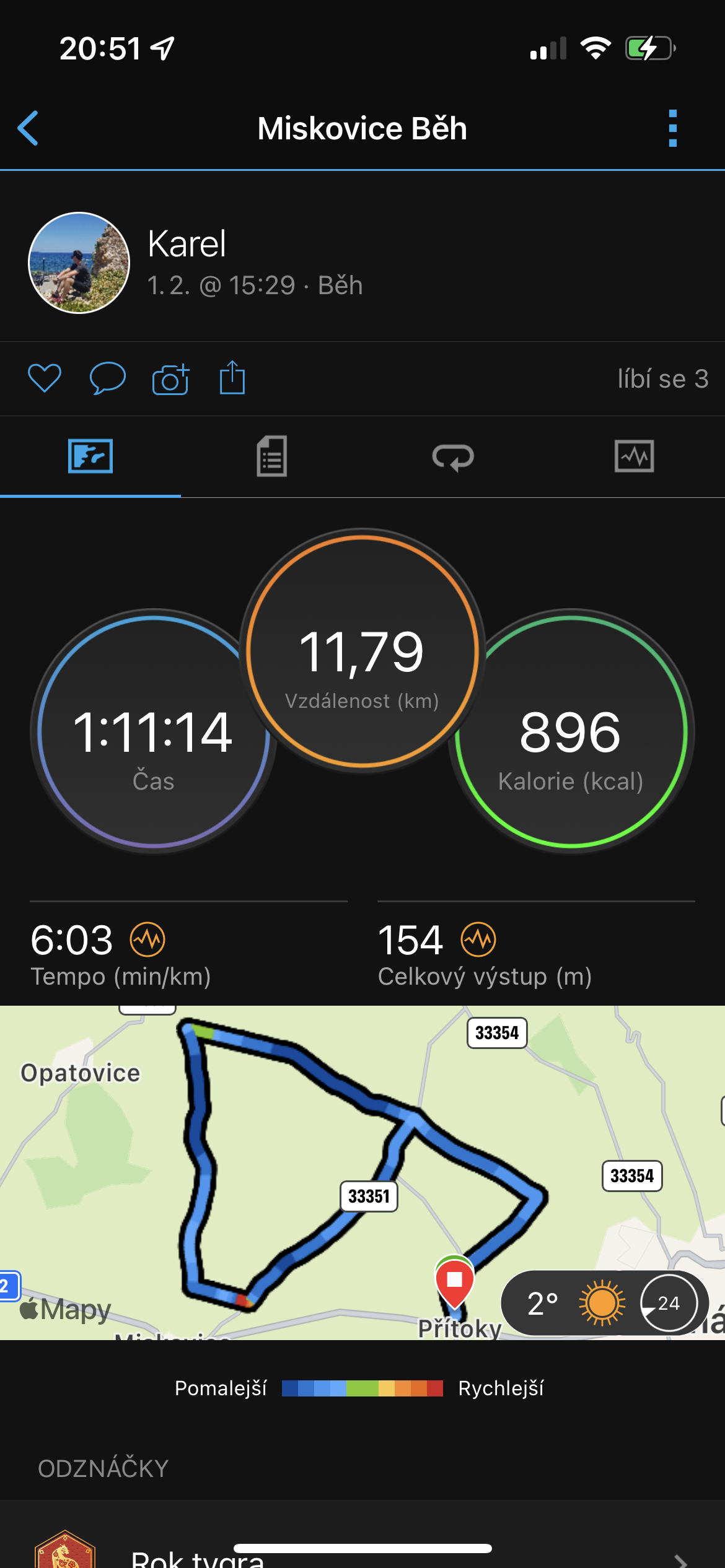The height and width of the screenshot is (1568, 725).
Task: Open the tempo chart icon next to 6:03
Action: [147, 939]
